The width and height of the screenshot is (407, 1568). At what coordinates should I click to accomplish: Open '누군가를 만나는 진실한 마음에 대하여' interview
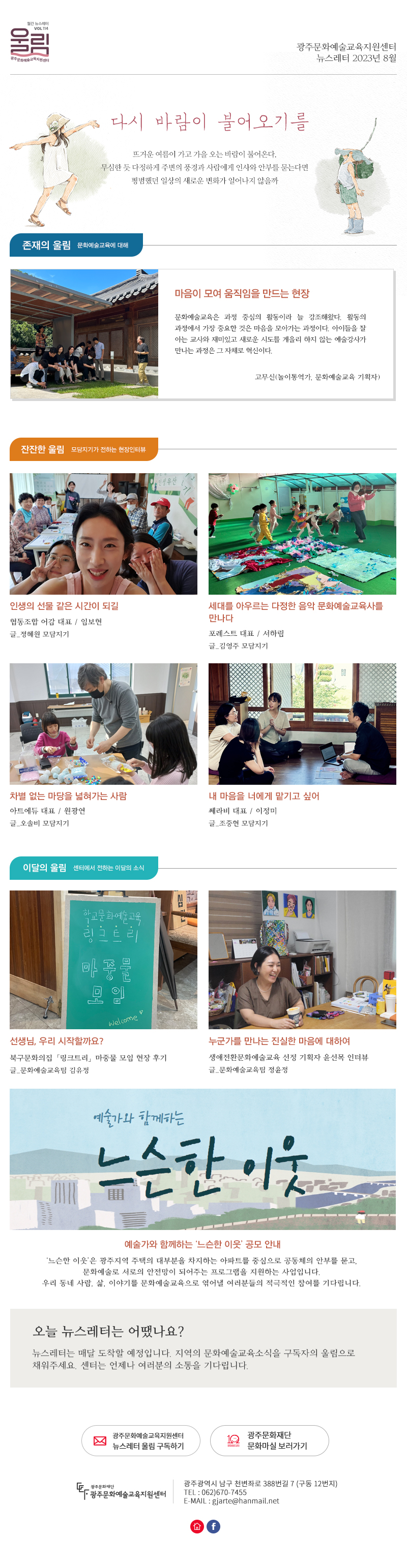279,1041
